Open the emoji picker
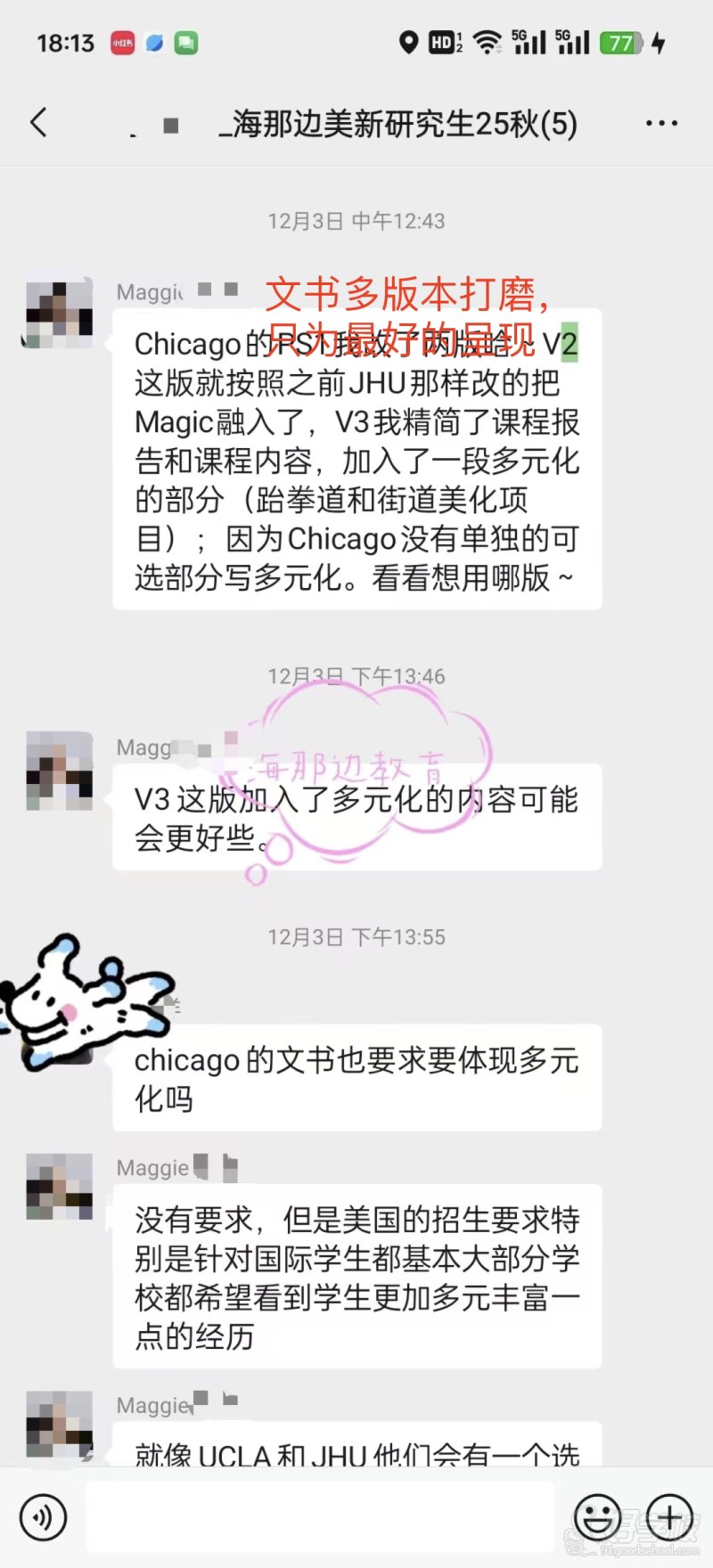Image resolution: width=713 pixels, height=1568 pixels. (x=598, y=1517)
